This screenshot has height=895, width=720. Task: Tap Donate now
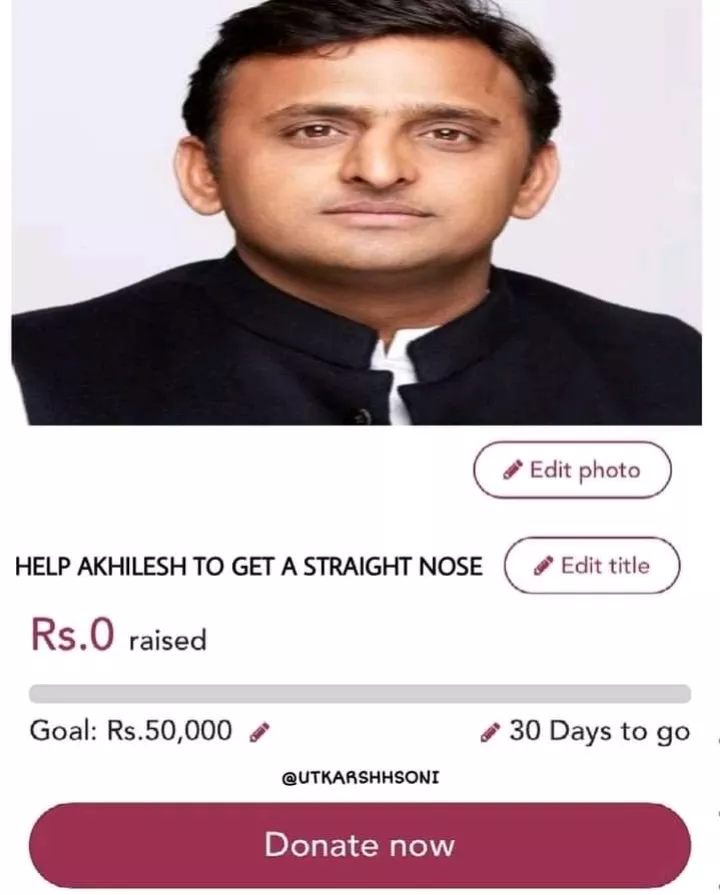[x=359, y=845]
